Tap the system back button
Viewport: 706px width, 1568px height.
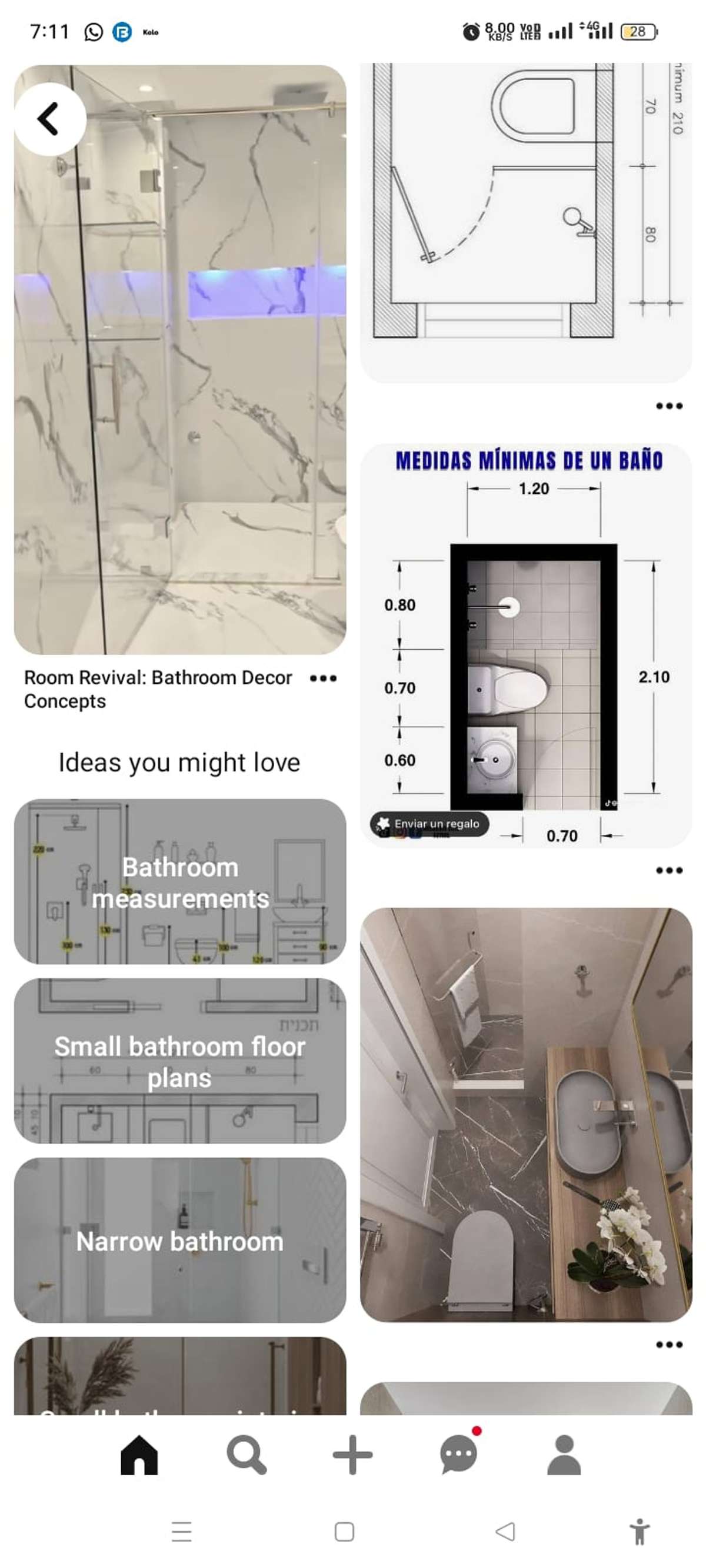(x=505, y=1532)
